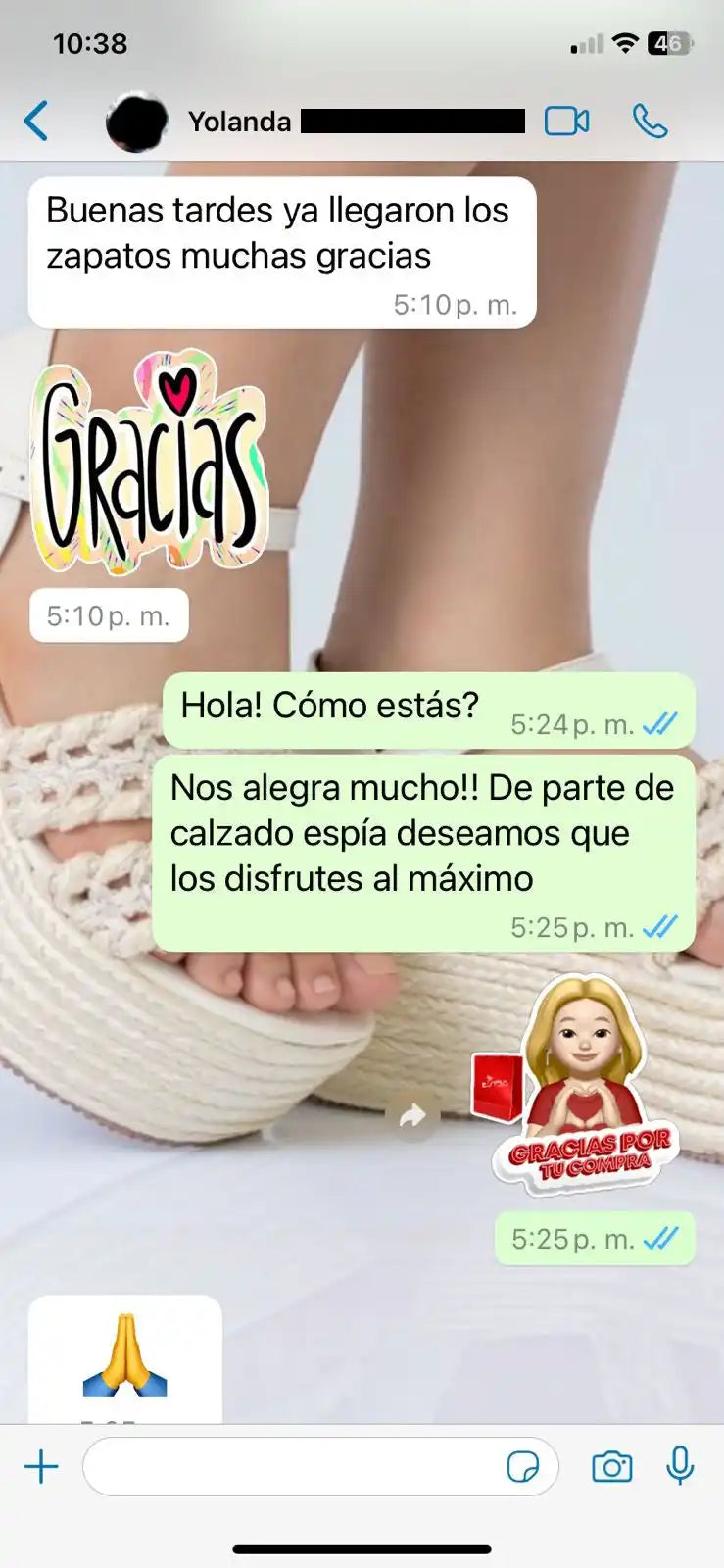Open the camera to take a photo
This screenshot has height=1568, width=724.
611,1467
